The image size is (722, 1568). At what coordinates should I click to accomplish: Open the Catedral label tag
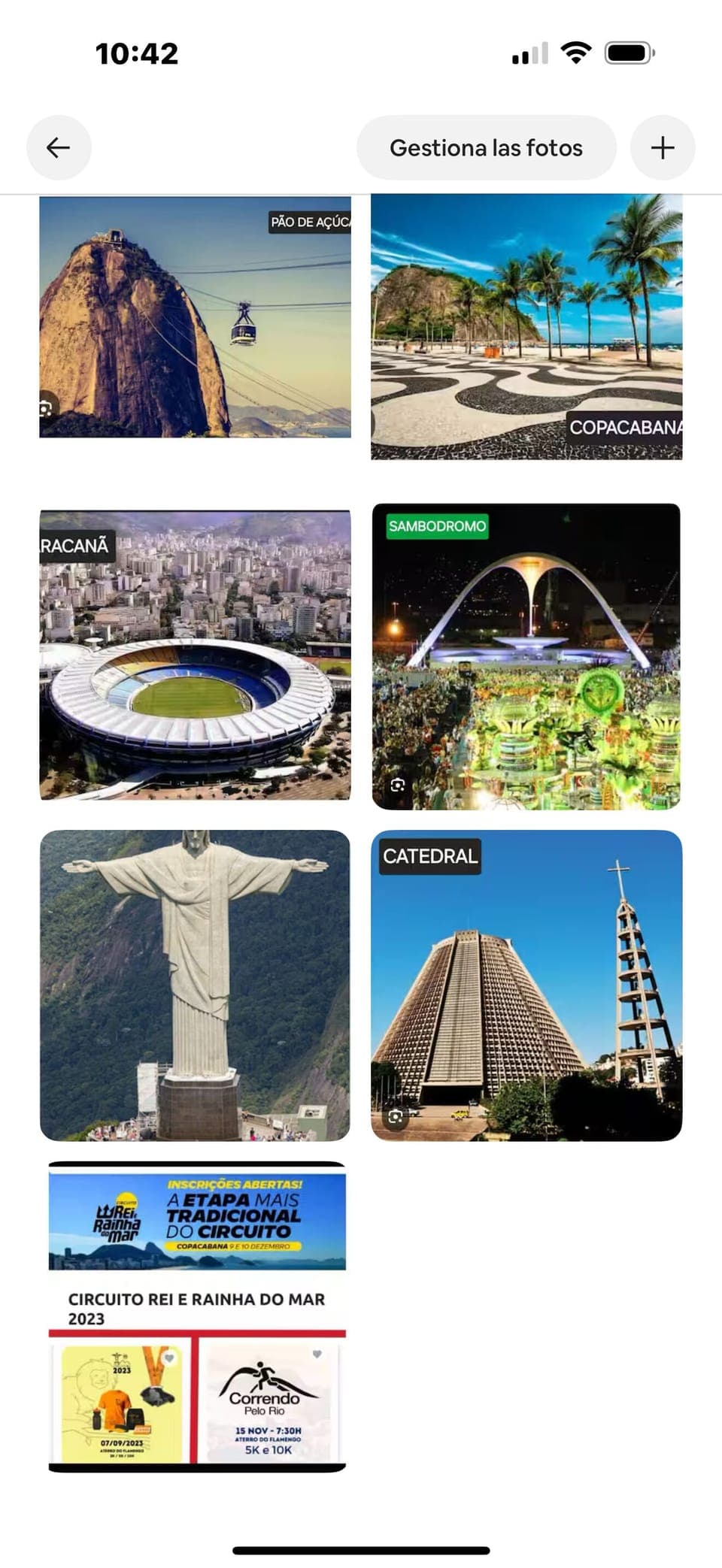click(429, 855)
